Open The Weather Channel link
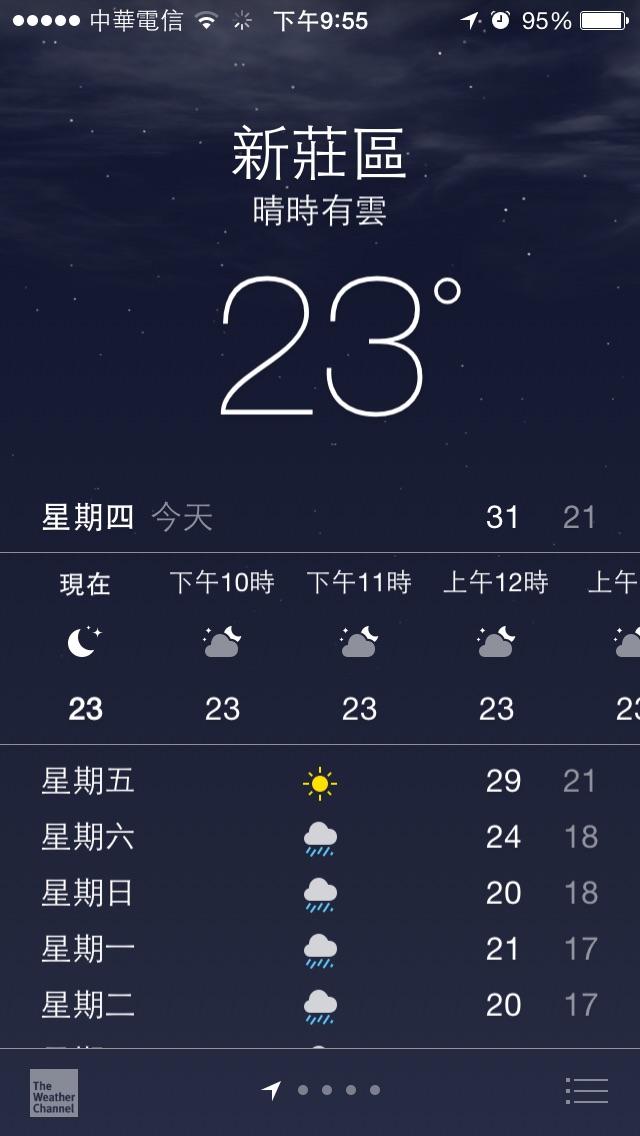The width and height of the screenshot is (640, 1136). click(x=53, y=1092)
